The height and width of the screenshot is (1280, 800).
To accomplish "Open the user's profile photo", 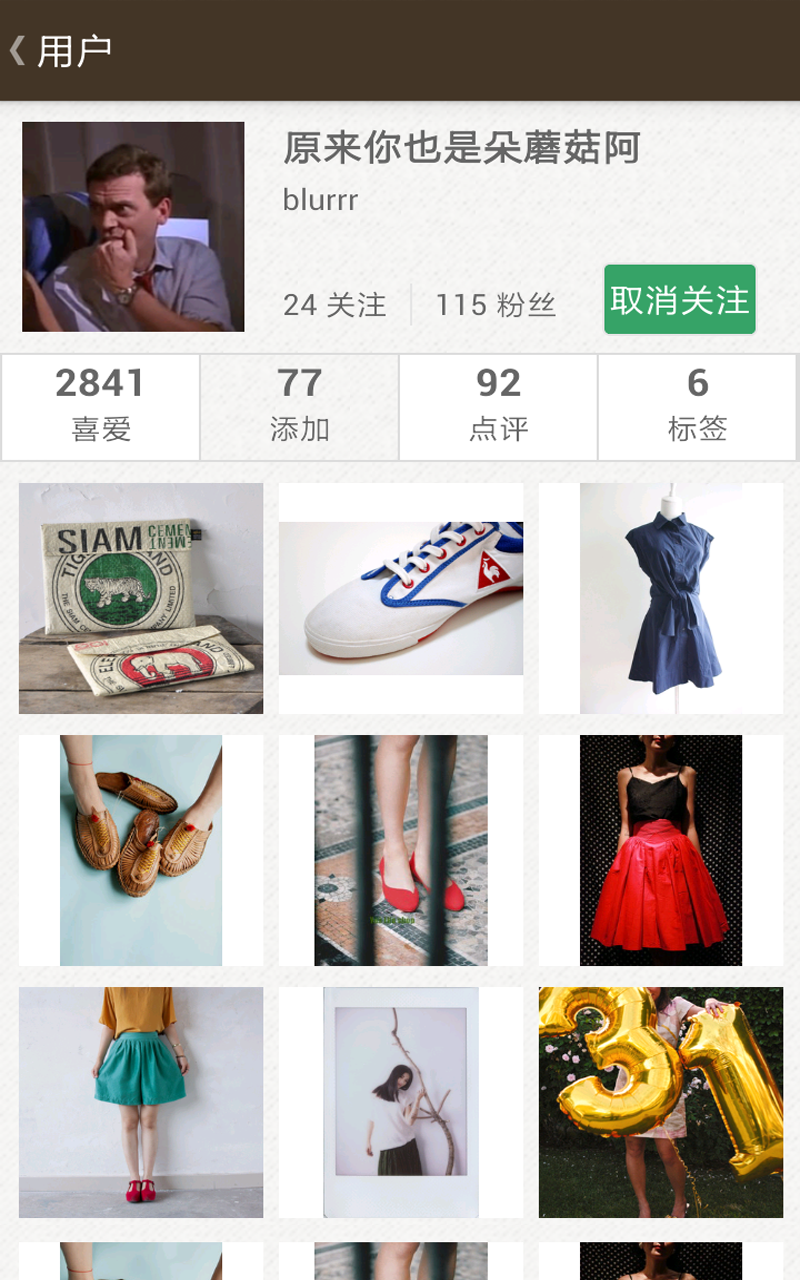I will pyautogui.click(x=133, y=227).
